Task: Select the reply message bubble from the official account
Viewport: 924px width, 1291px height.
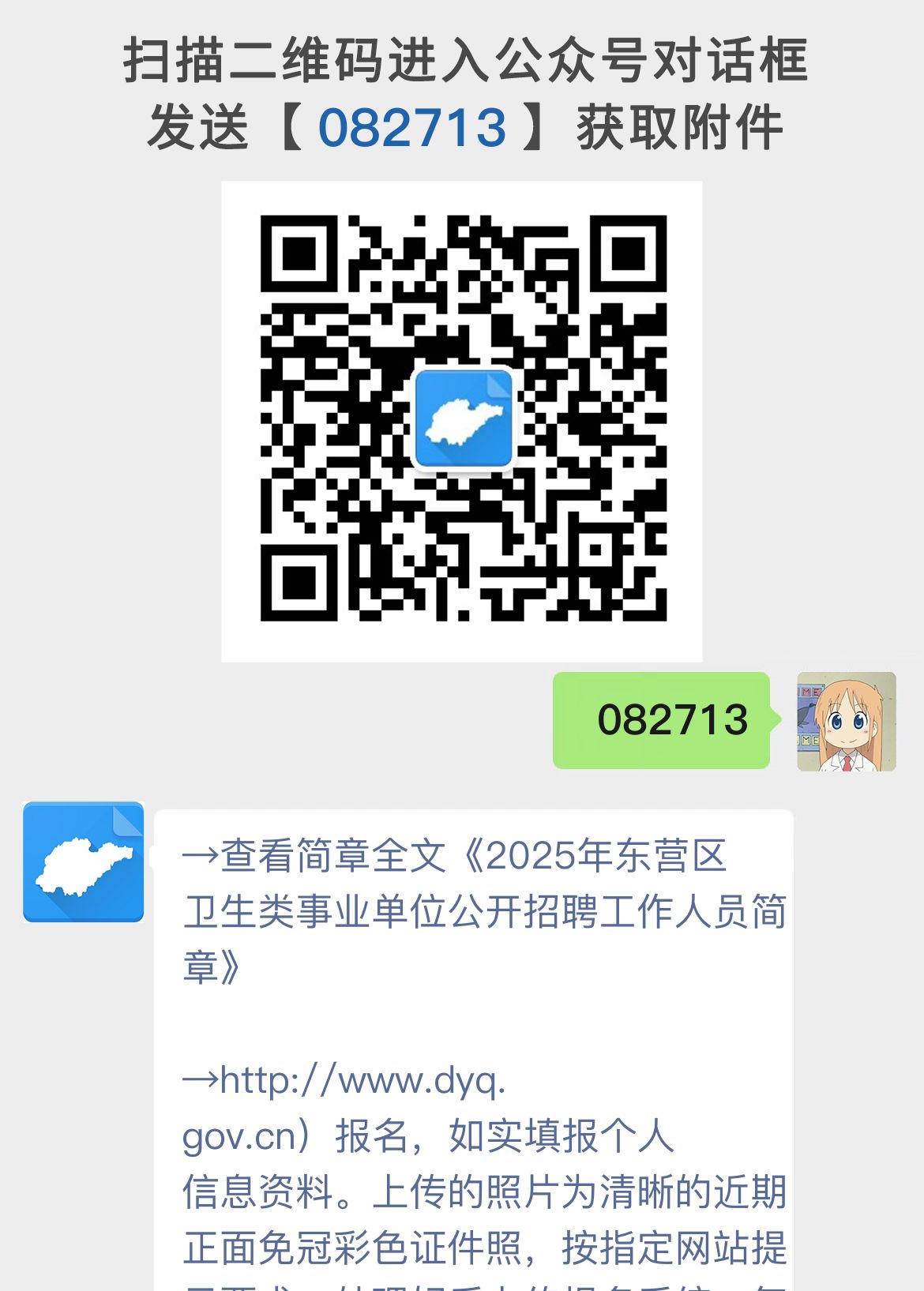Action: coord(474,1026)
